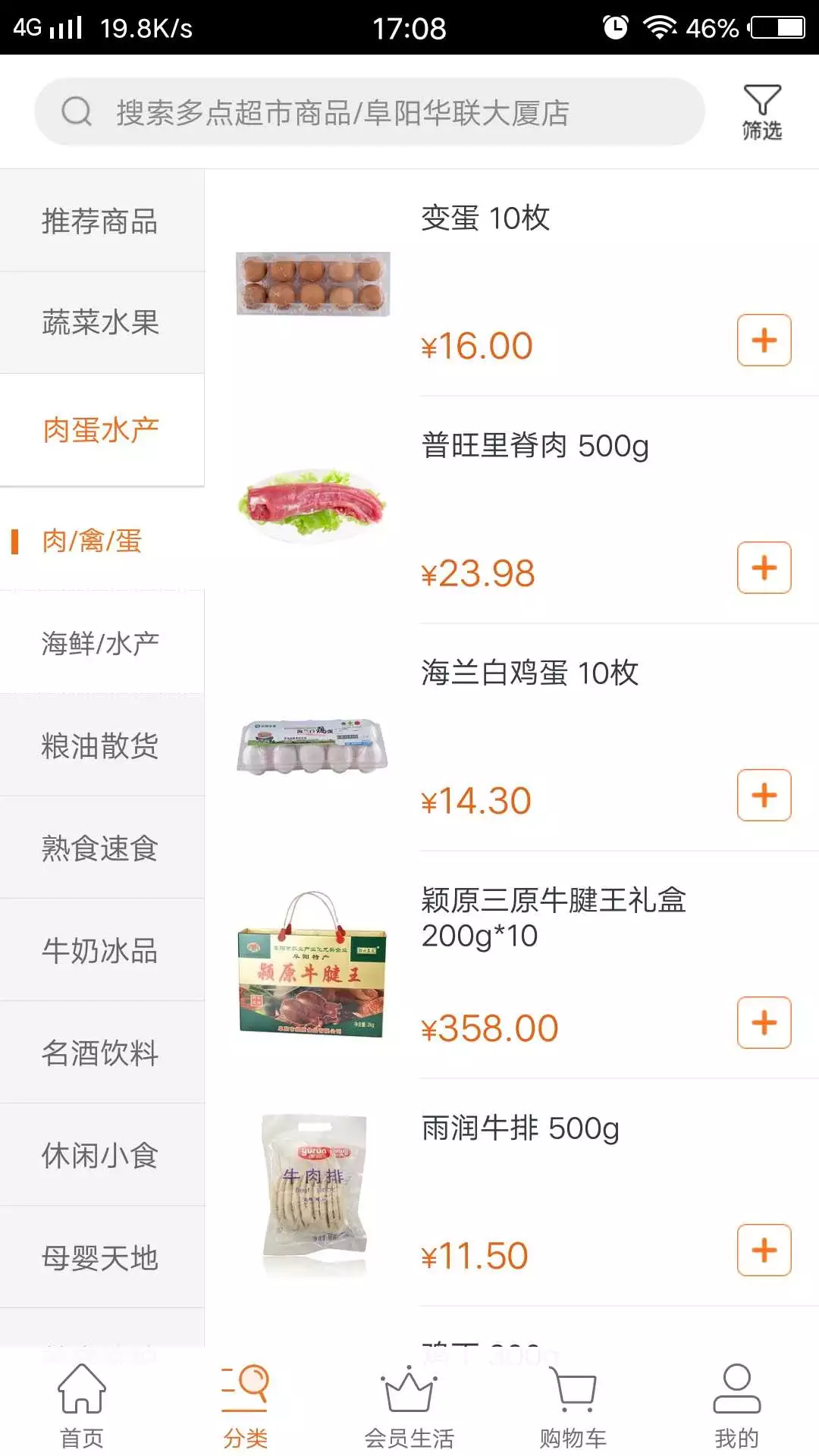Select the 粮油散货 category
This screenshot has width=819, height=1456.
(101, 746)
